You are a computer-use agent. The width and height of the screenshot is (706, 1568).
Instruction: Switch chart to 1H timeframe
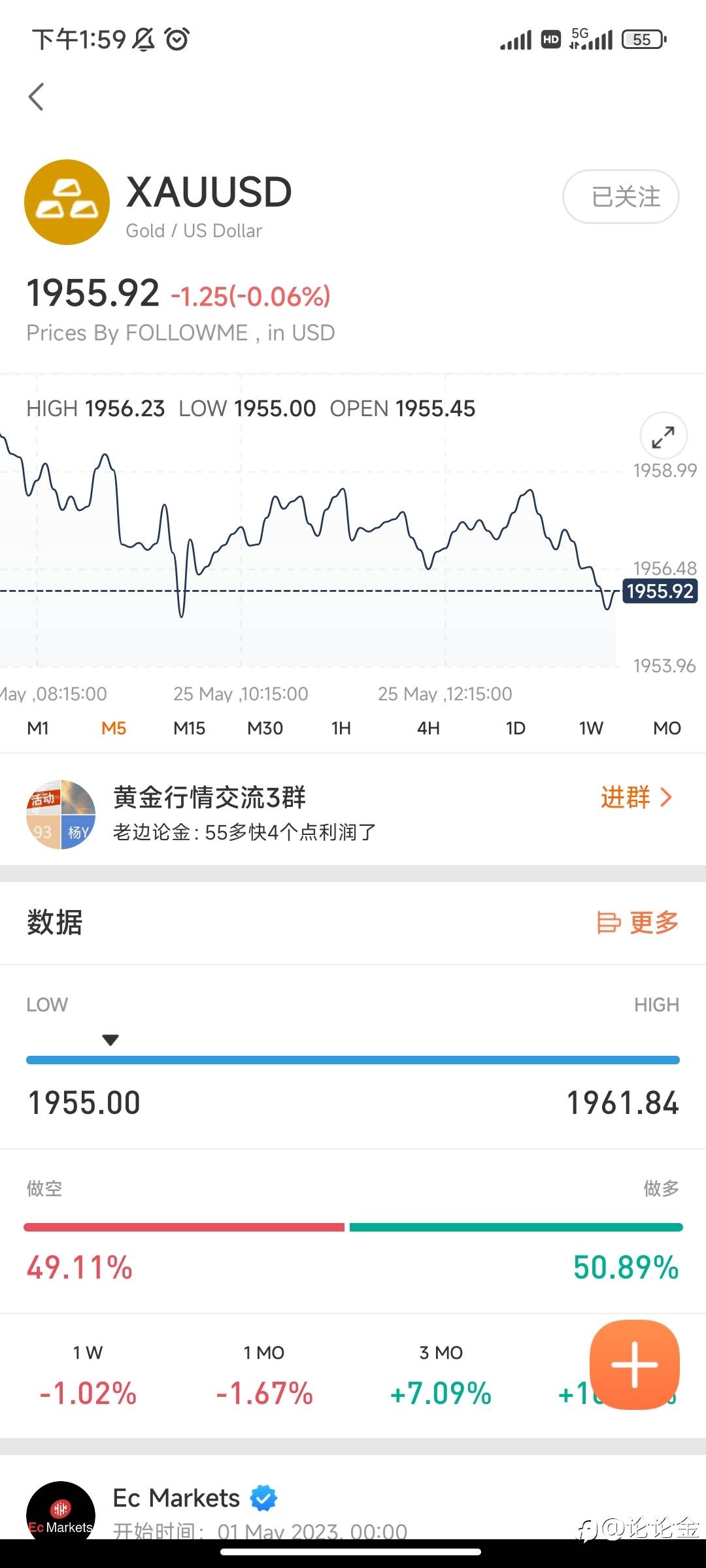[x=341, y=728]
